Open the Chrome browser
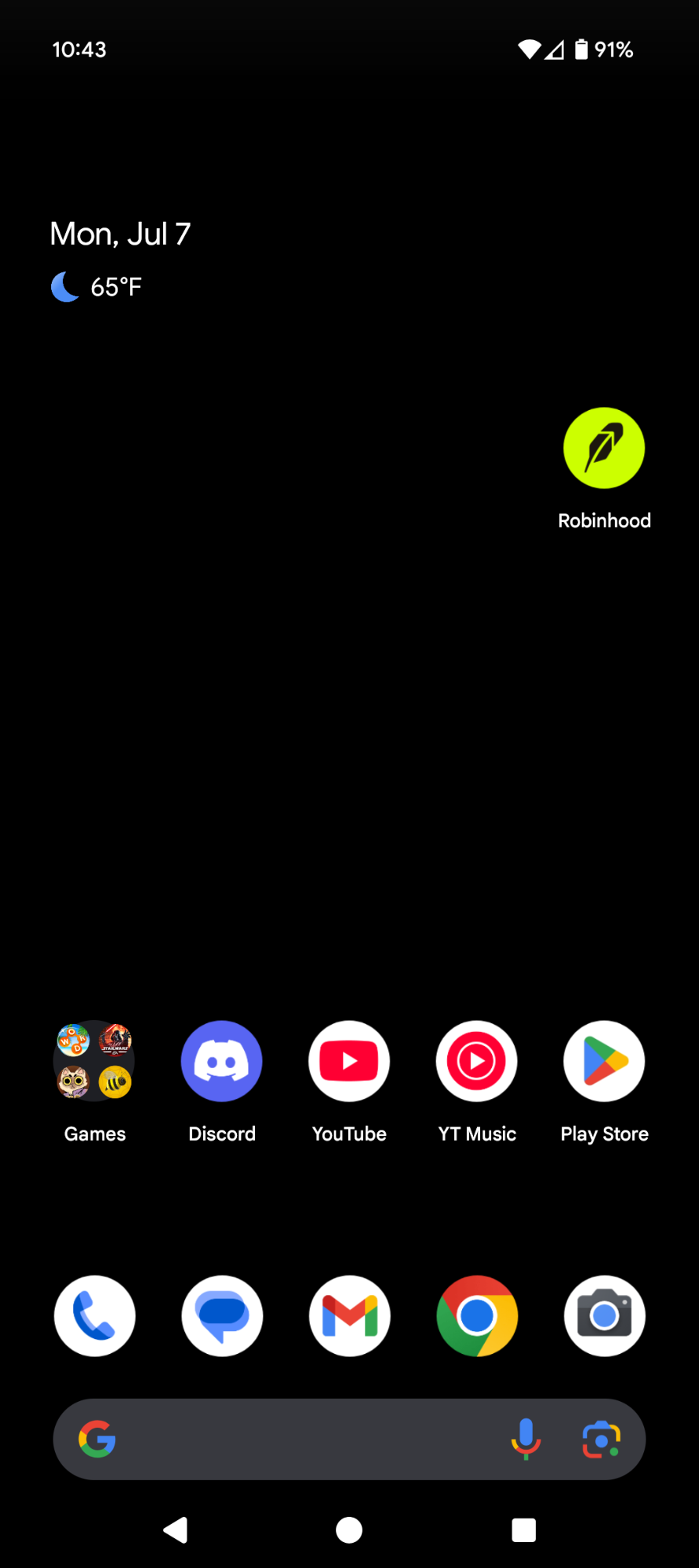Screen dimensions: 699x1568 pyautogui.click(x=477, y=1316)
